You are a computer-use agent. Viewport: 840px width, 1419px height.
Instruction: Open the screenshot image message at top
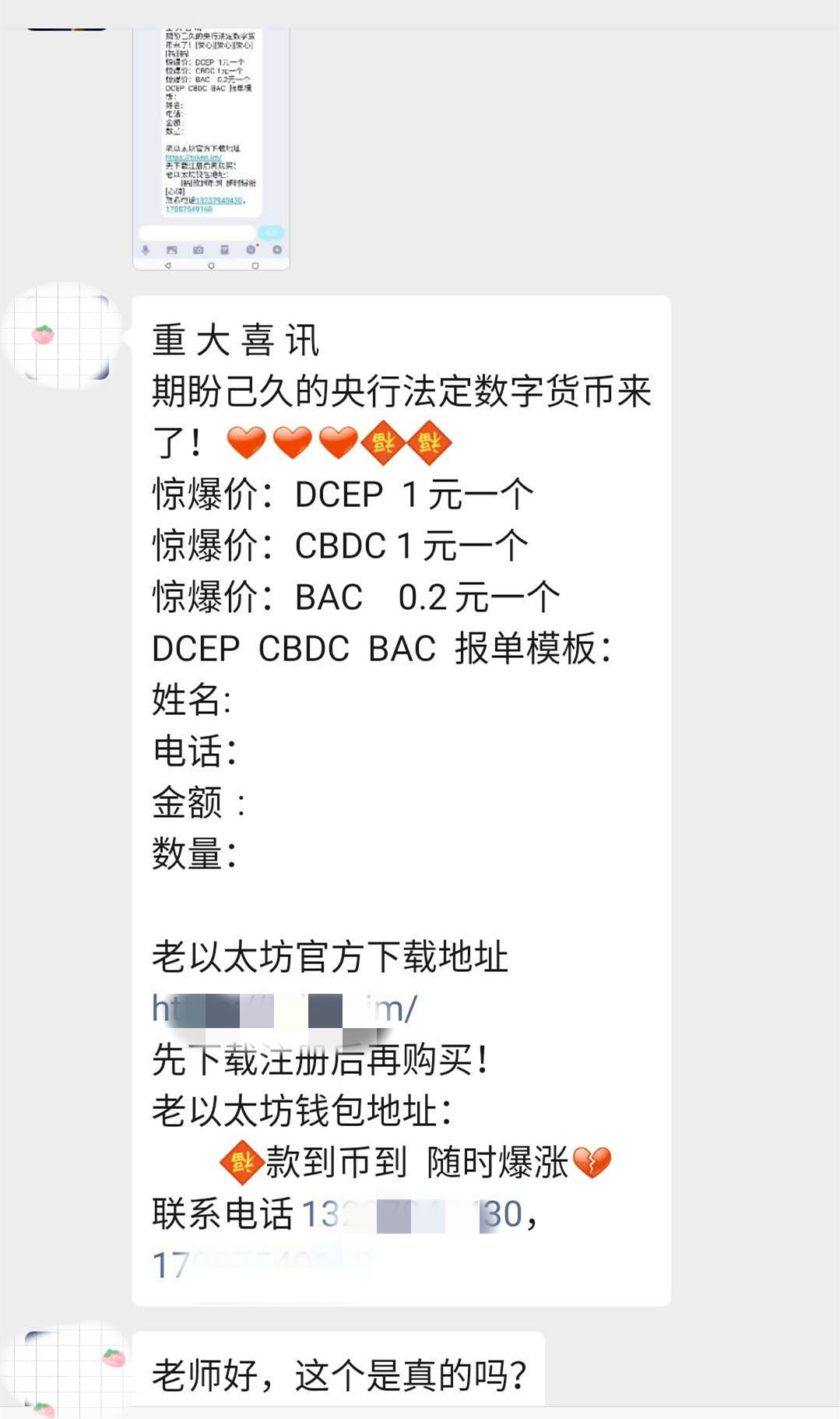[211, 148]
